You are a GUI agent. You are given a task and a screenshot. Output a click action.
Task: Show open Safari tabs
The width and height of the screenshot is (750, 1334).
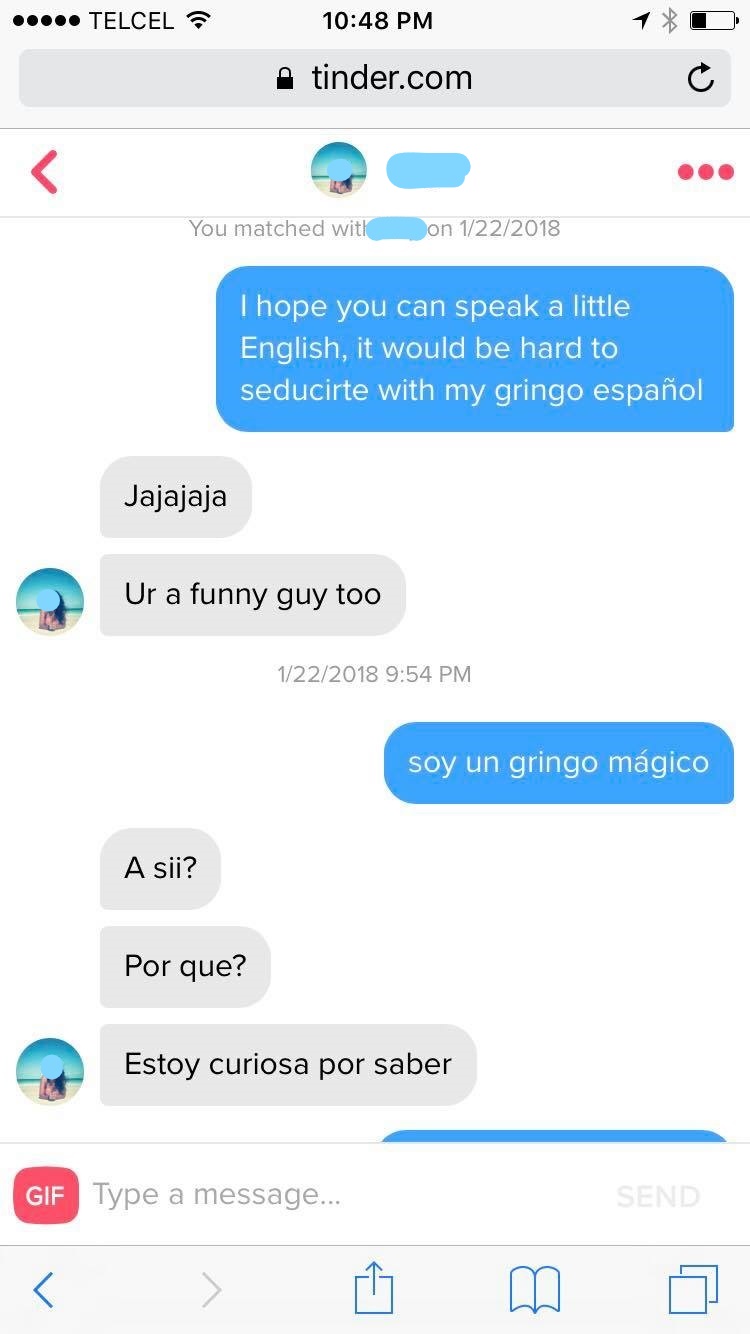tap(693, 1289)
